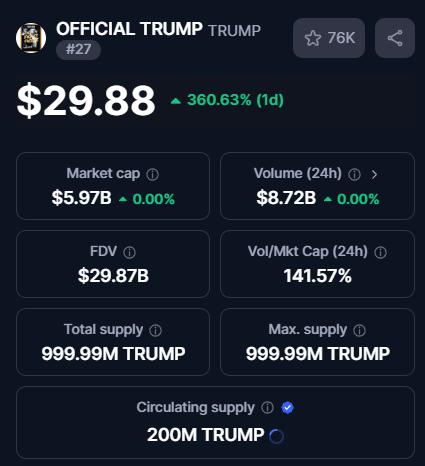The height and width of the screenshot is (466, 425).
Task: Show the Total supply info tooltip
Action: click(x=156, y=330)
